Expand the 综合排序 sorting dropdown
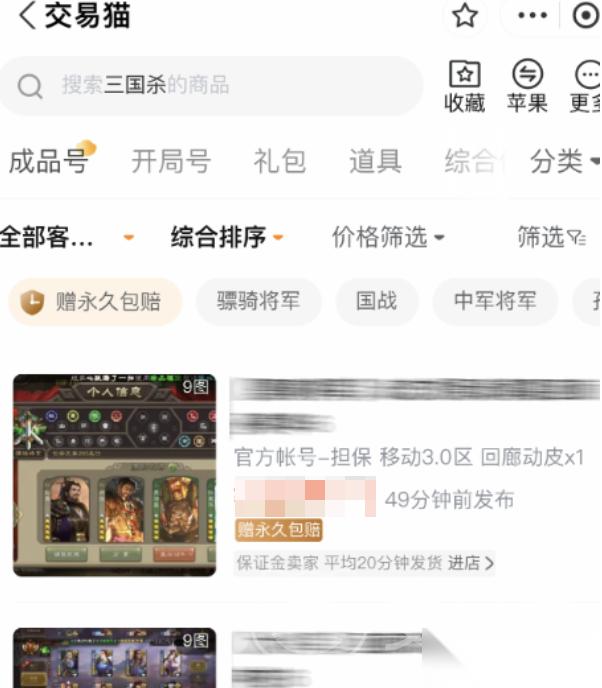Viewport: 602px width, 688px height. pyautogui.click(x=227, y=237)
